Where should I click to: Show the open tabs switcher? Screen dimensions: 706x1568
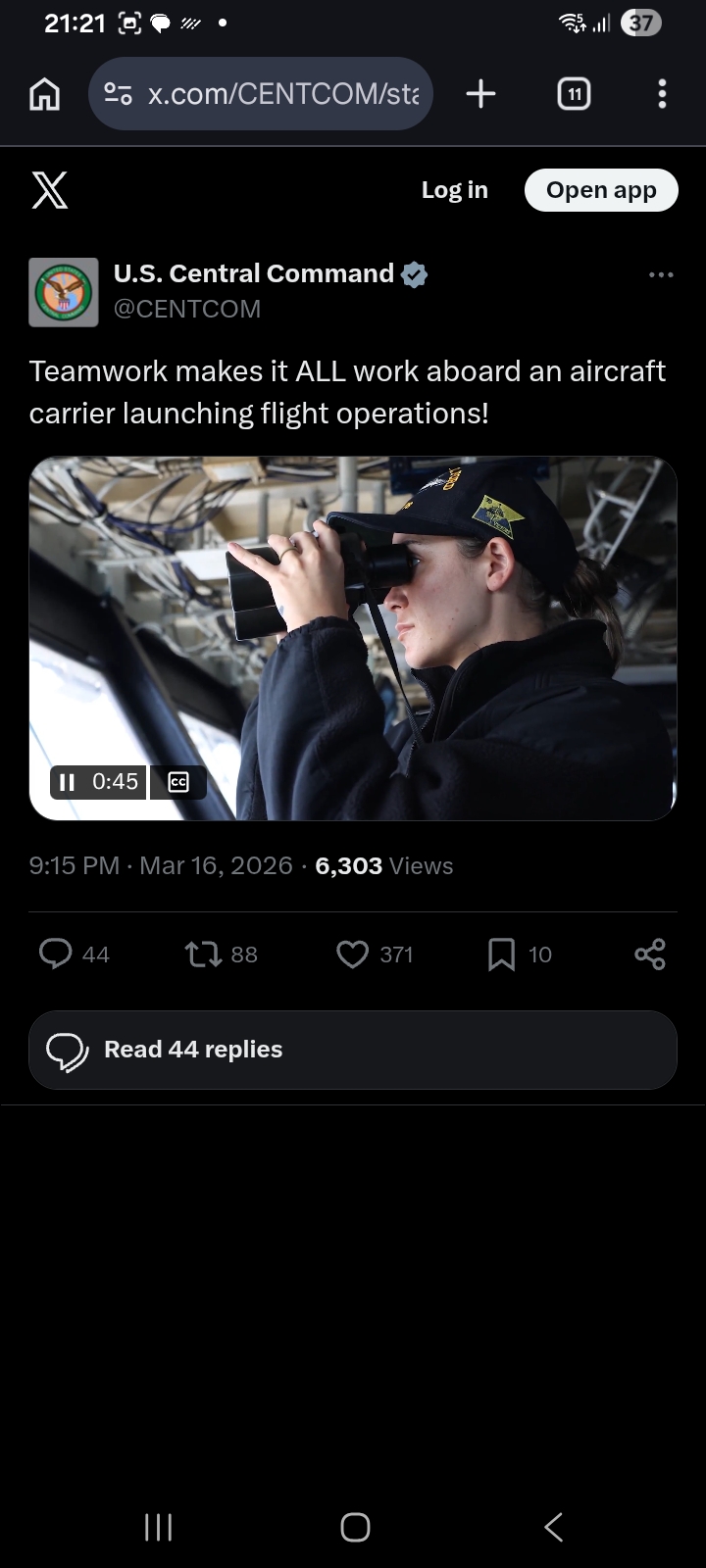pyautogui.click(x=574, y=94)
